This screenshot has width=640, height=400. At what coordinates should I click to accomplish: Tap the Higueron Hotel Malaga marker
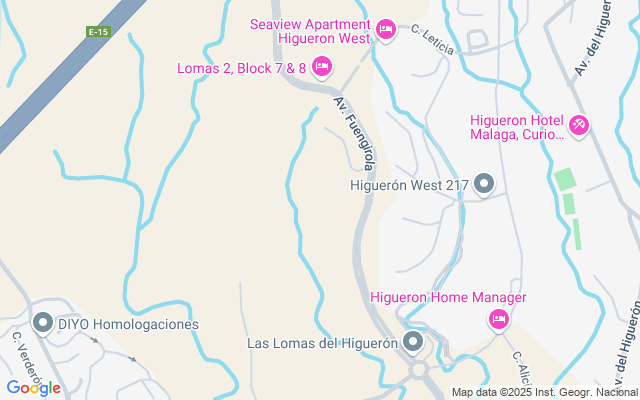pos(578,126)
